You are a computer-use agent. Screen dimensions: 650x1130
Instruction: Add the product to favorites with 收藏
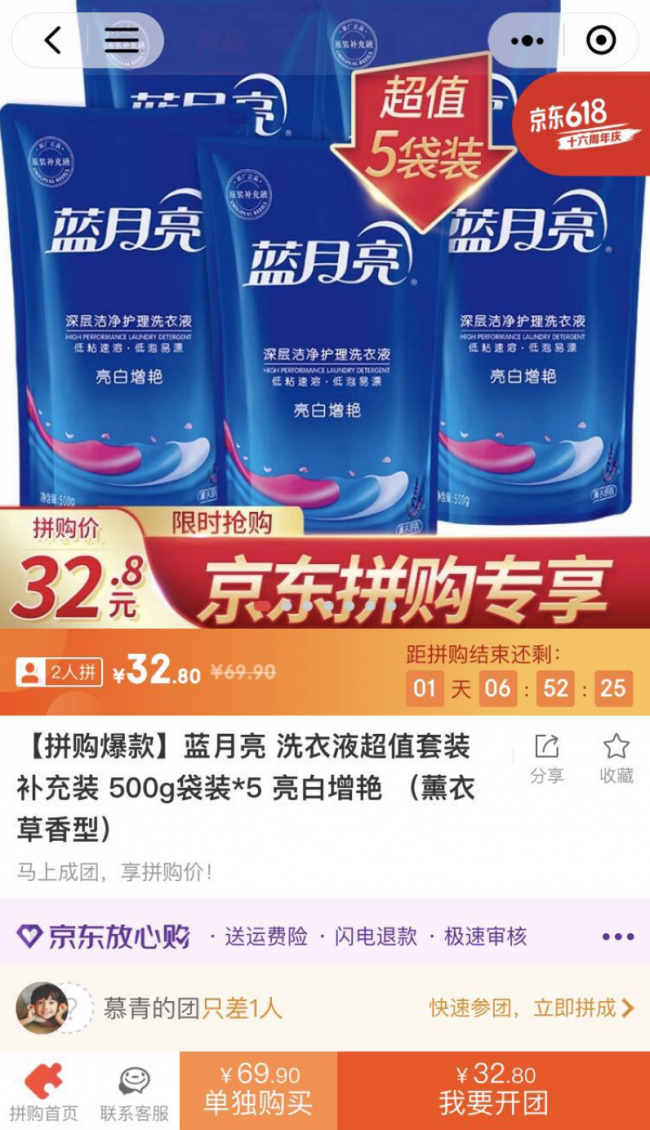click(x=616, y=758)
